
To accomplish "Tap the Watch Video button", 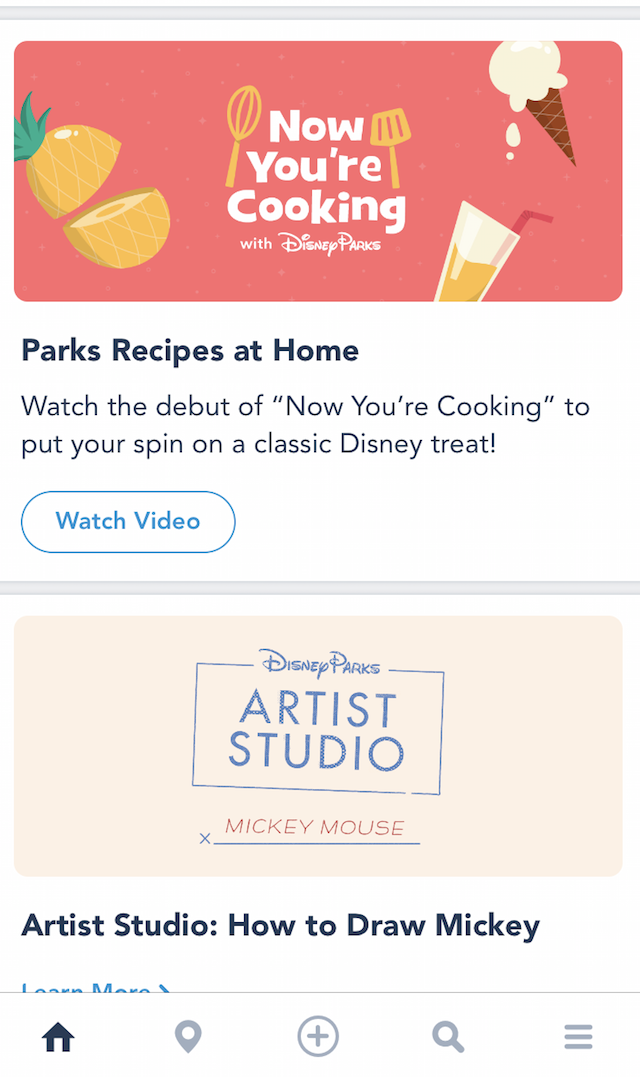I will (x=128, y=521).
